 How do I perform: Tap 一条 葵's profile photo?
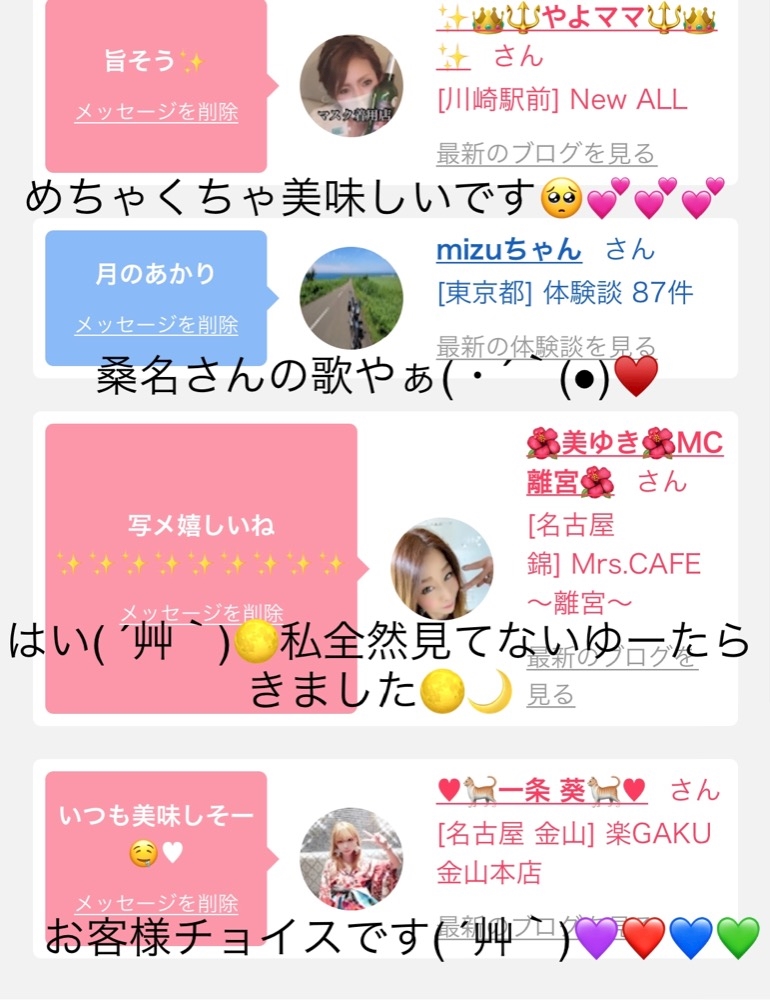click(352, 858)
